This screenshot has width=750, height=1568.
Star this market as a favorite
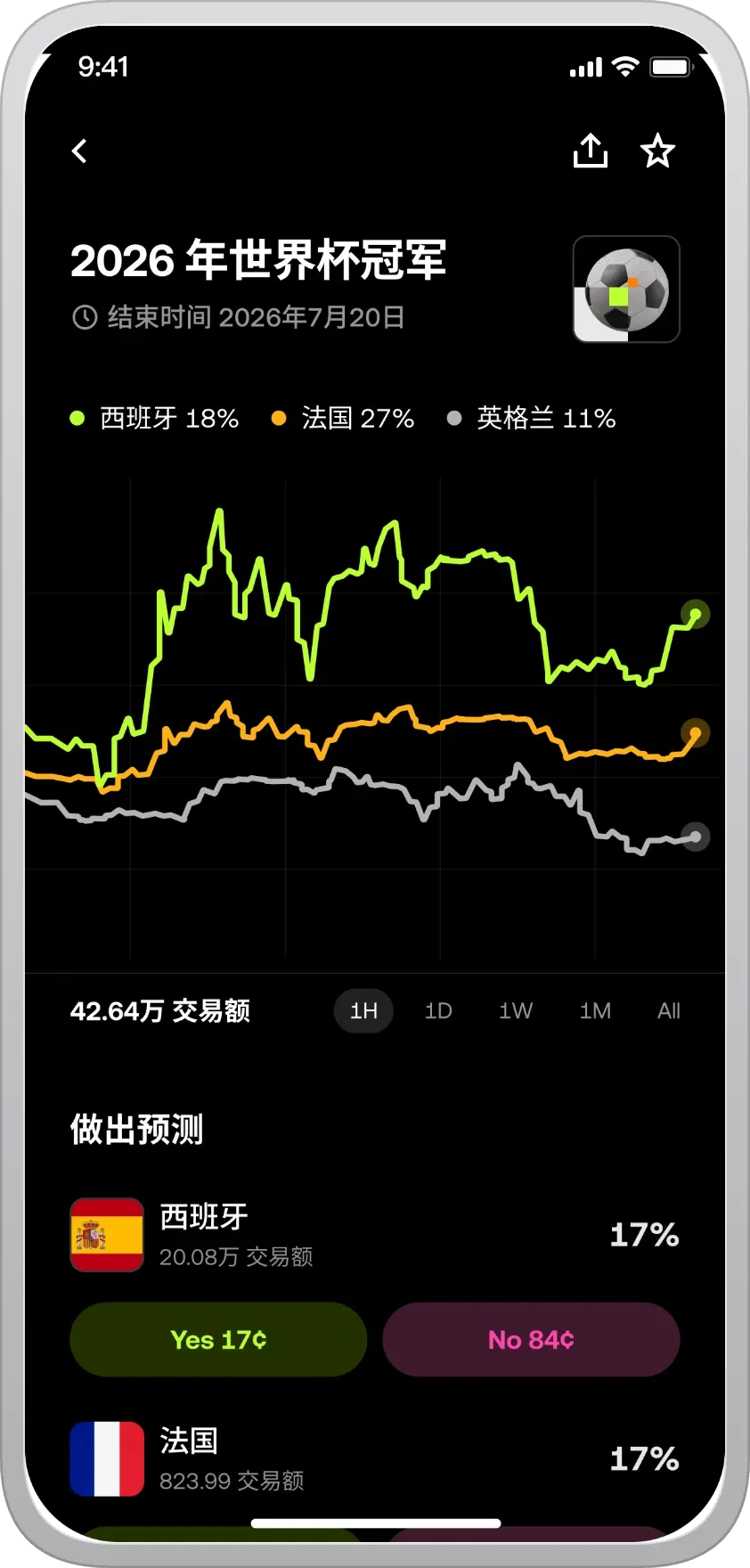click(657, 151)
